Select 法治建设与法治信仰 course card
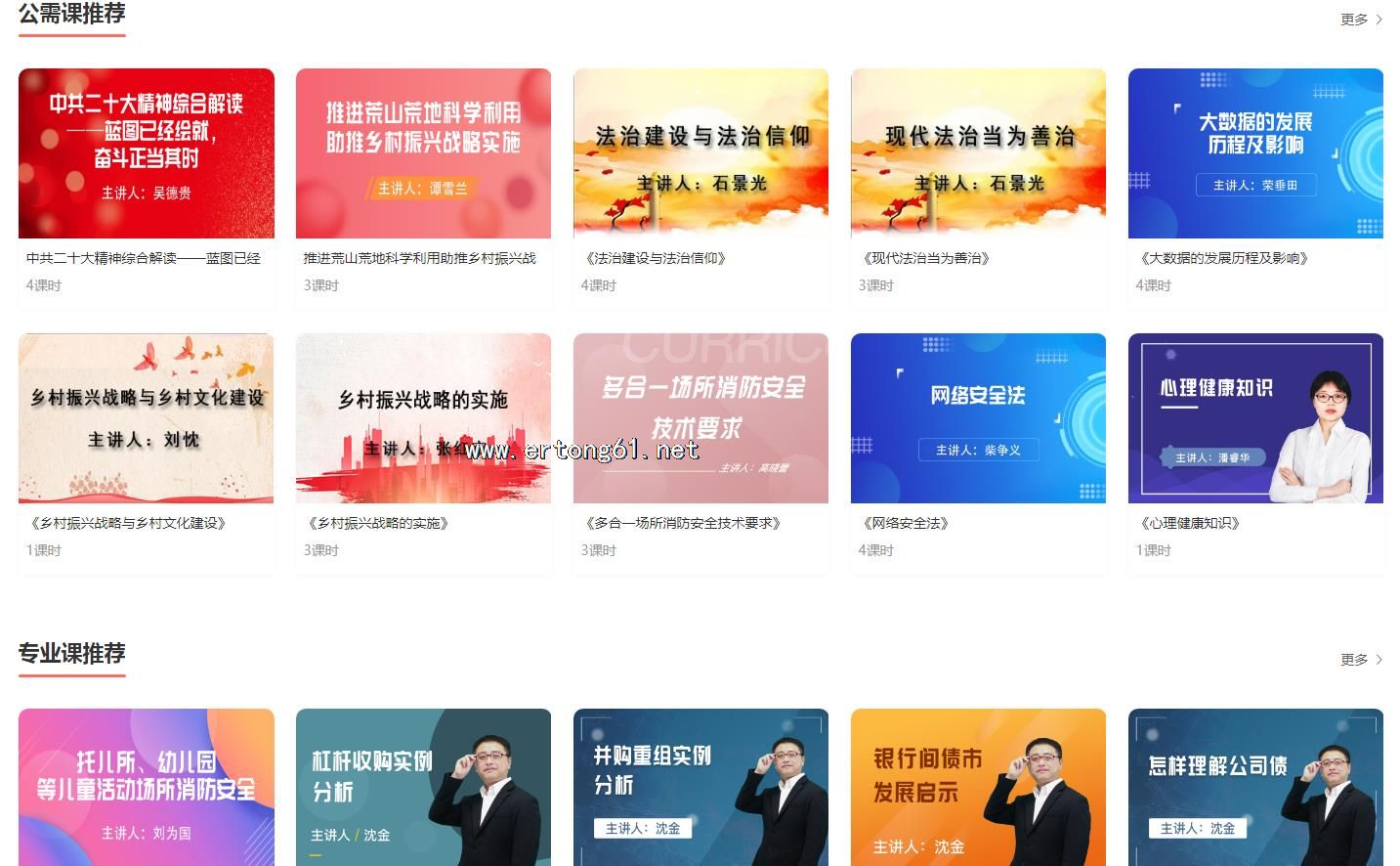Viewport: 1400px width, 866px height. 700,153
